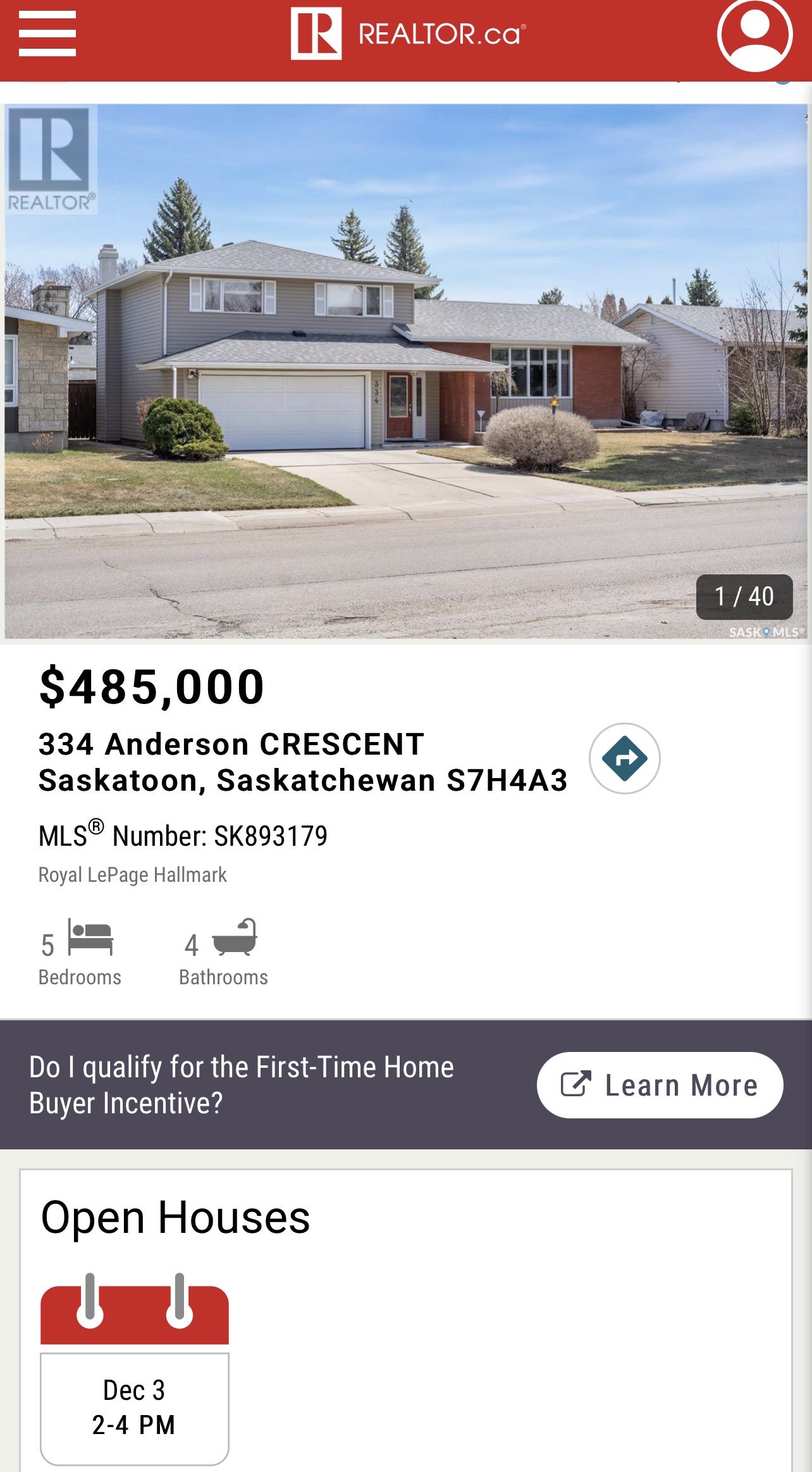This screenshot has width=812, height=1472.
Task: Click the REALTOR watermark on the photo
Action: click(49, 161)
